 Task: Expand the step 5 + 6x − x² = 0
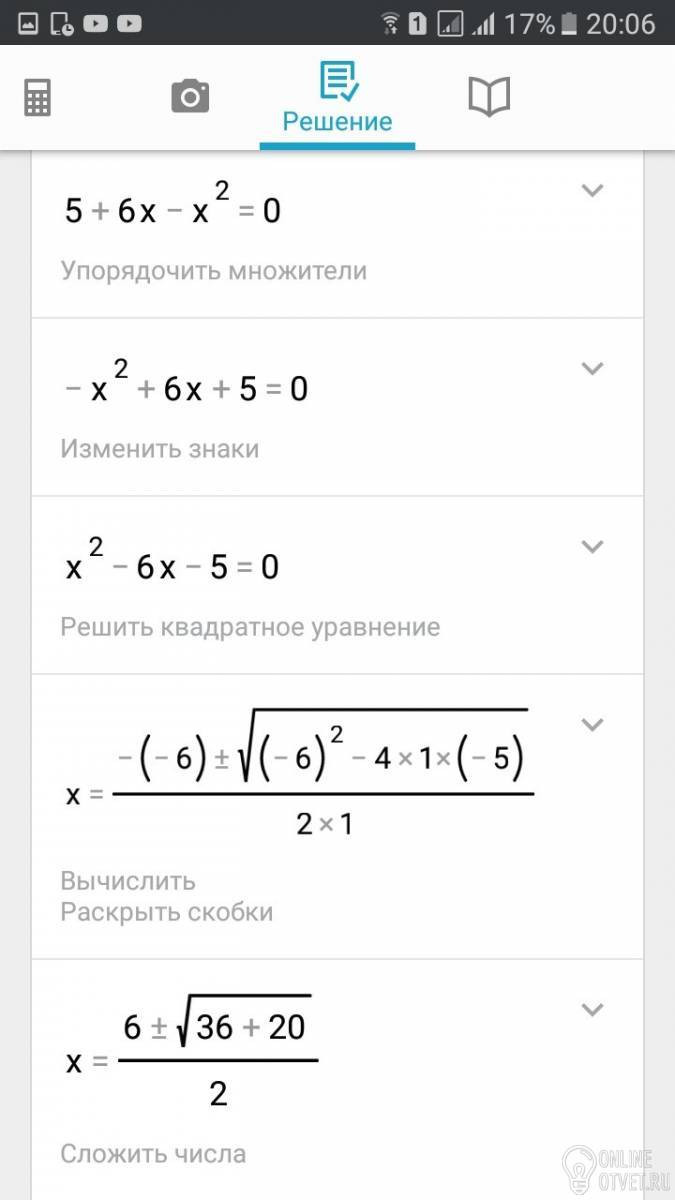click(593, 190)
